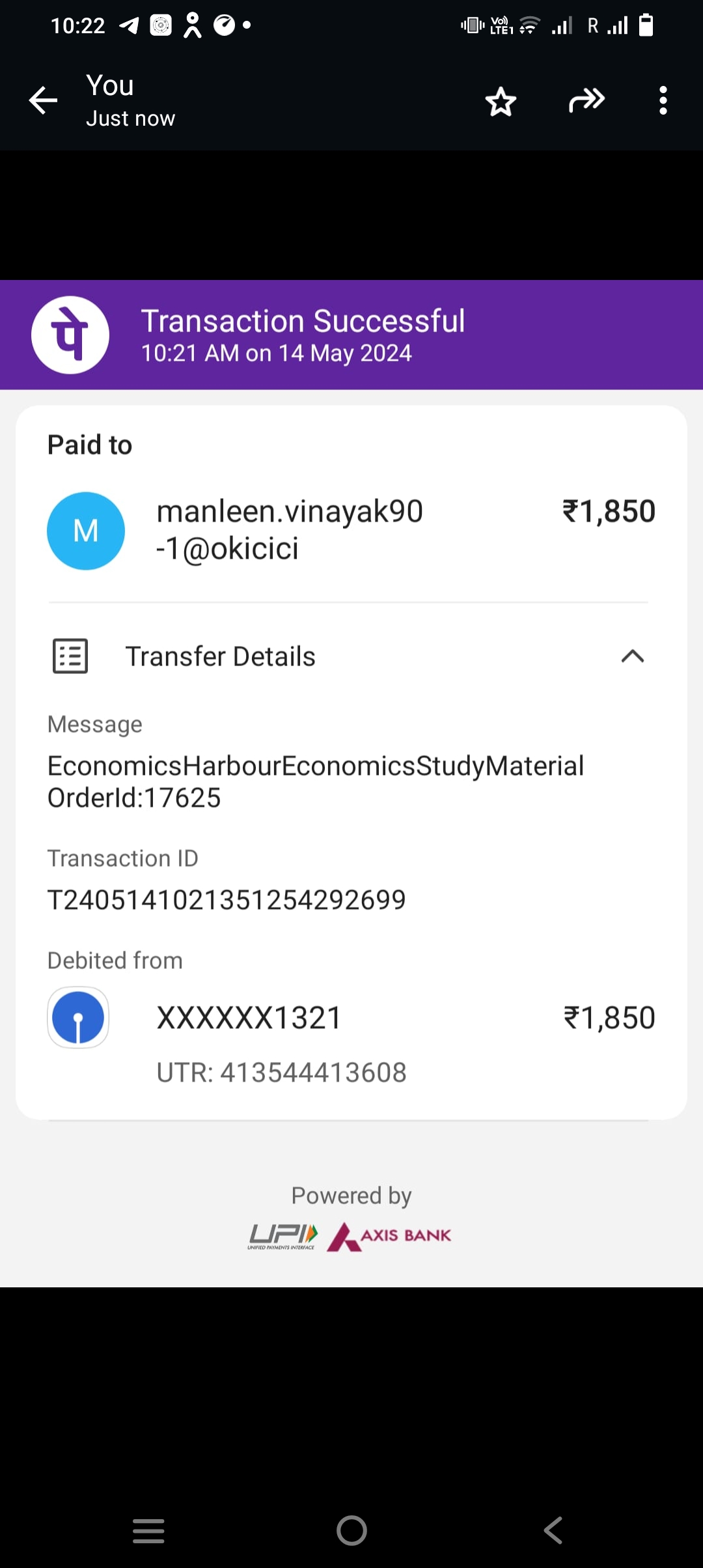Go to the system home screen

coord(351,1530)
